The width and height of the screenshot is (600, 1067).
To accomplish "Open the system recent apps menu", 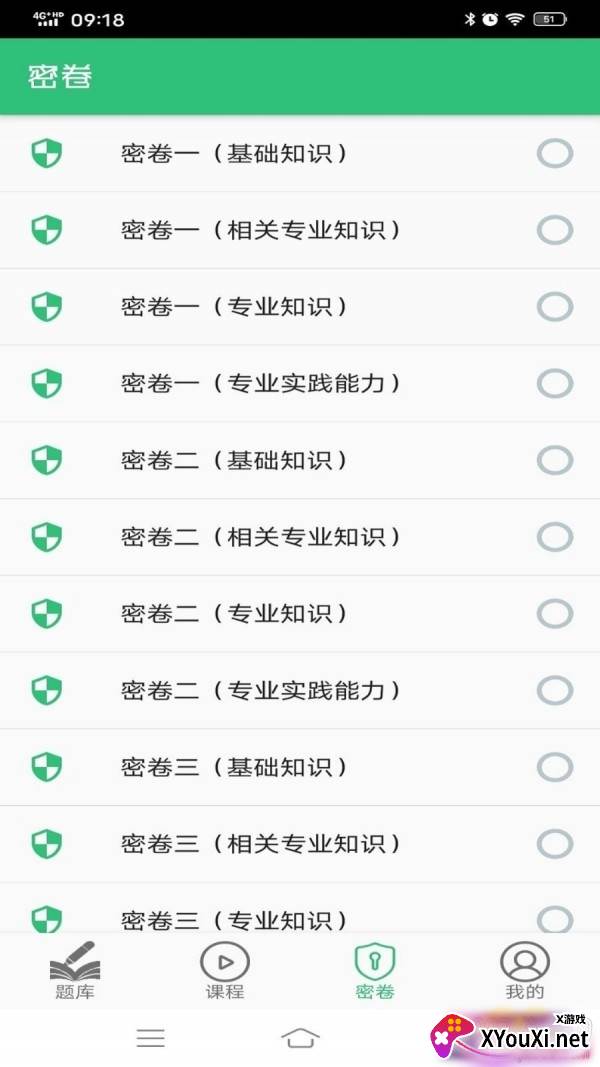I will pyautogui.click(x=151, y=1038).
